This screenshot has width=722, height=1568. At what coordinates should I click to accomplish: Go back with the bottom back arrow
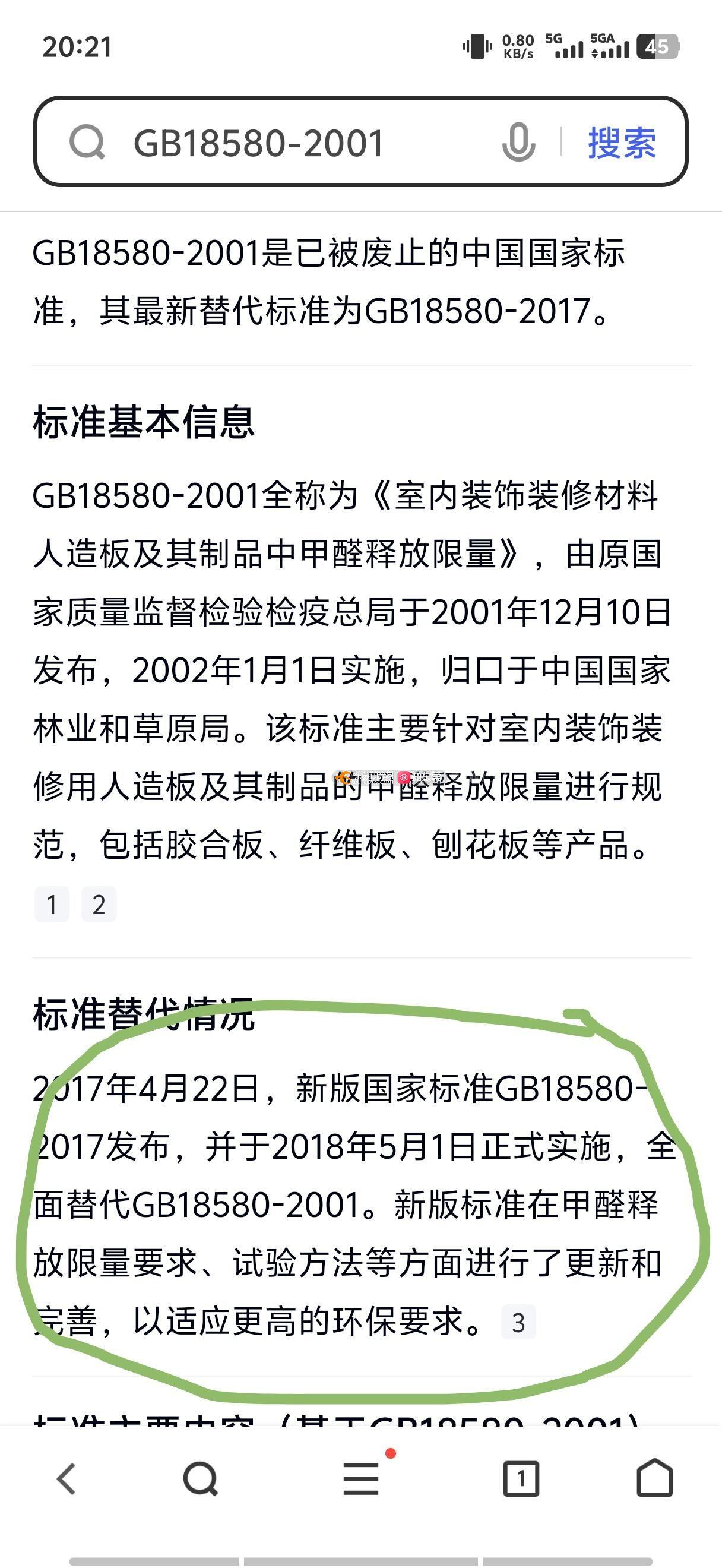pos(66,1478)
